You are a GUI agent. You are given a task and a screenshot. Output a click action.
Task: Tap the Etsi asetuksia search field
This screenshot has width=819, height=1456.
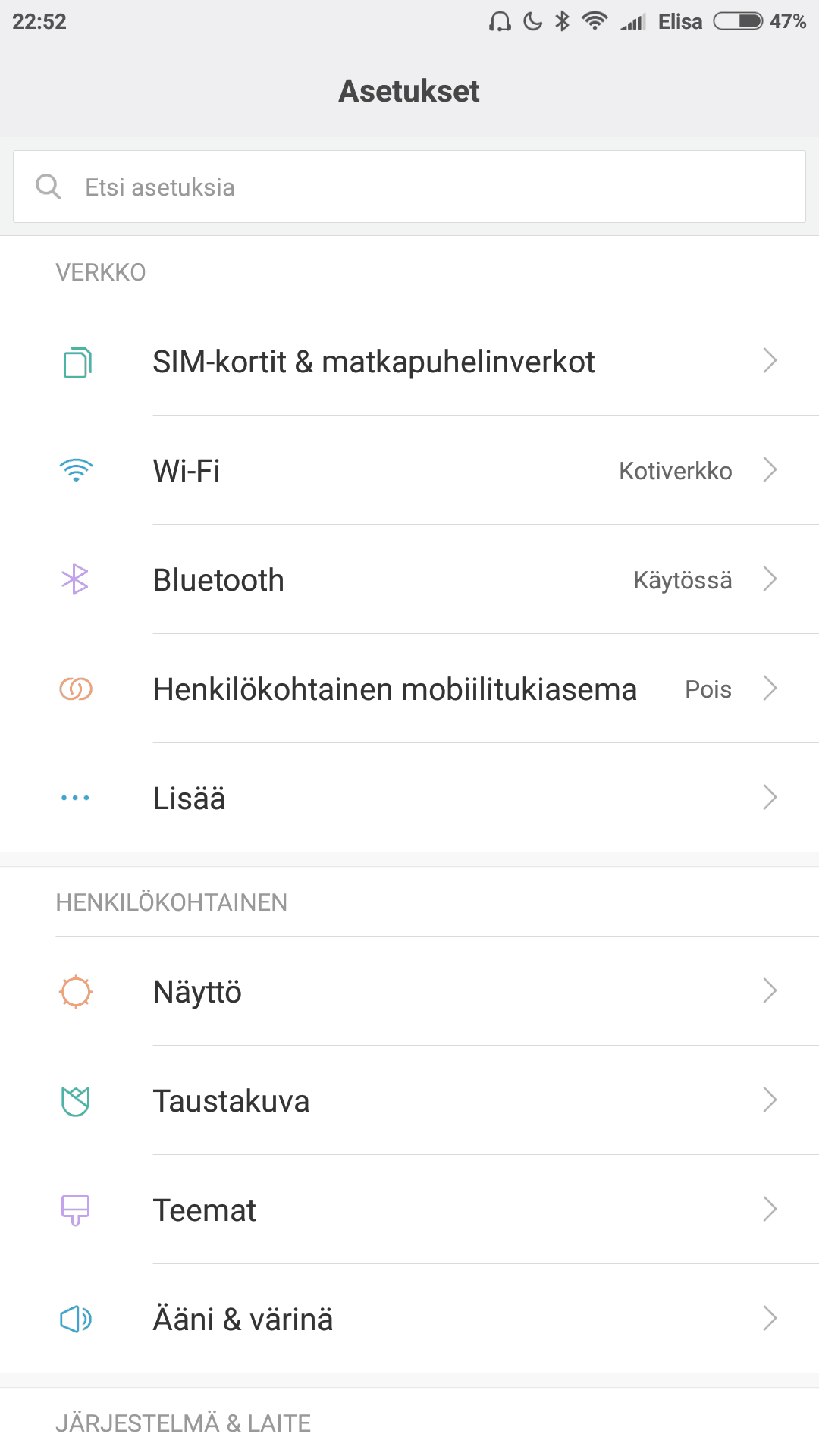[409, 187]
